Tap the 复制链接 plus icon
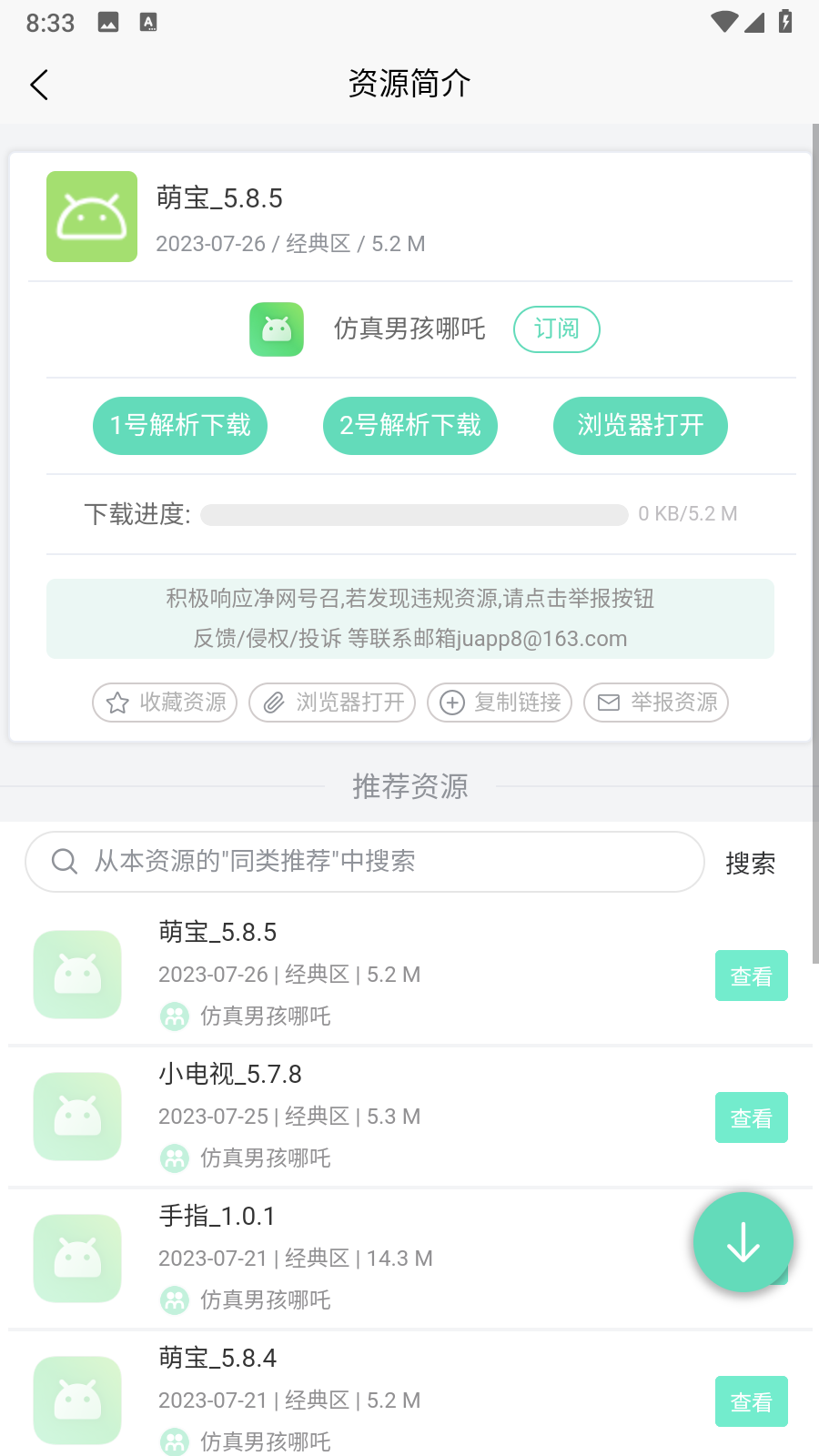The image size is (819, 1456). point(452,703)
